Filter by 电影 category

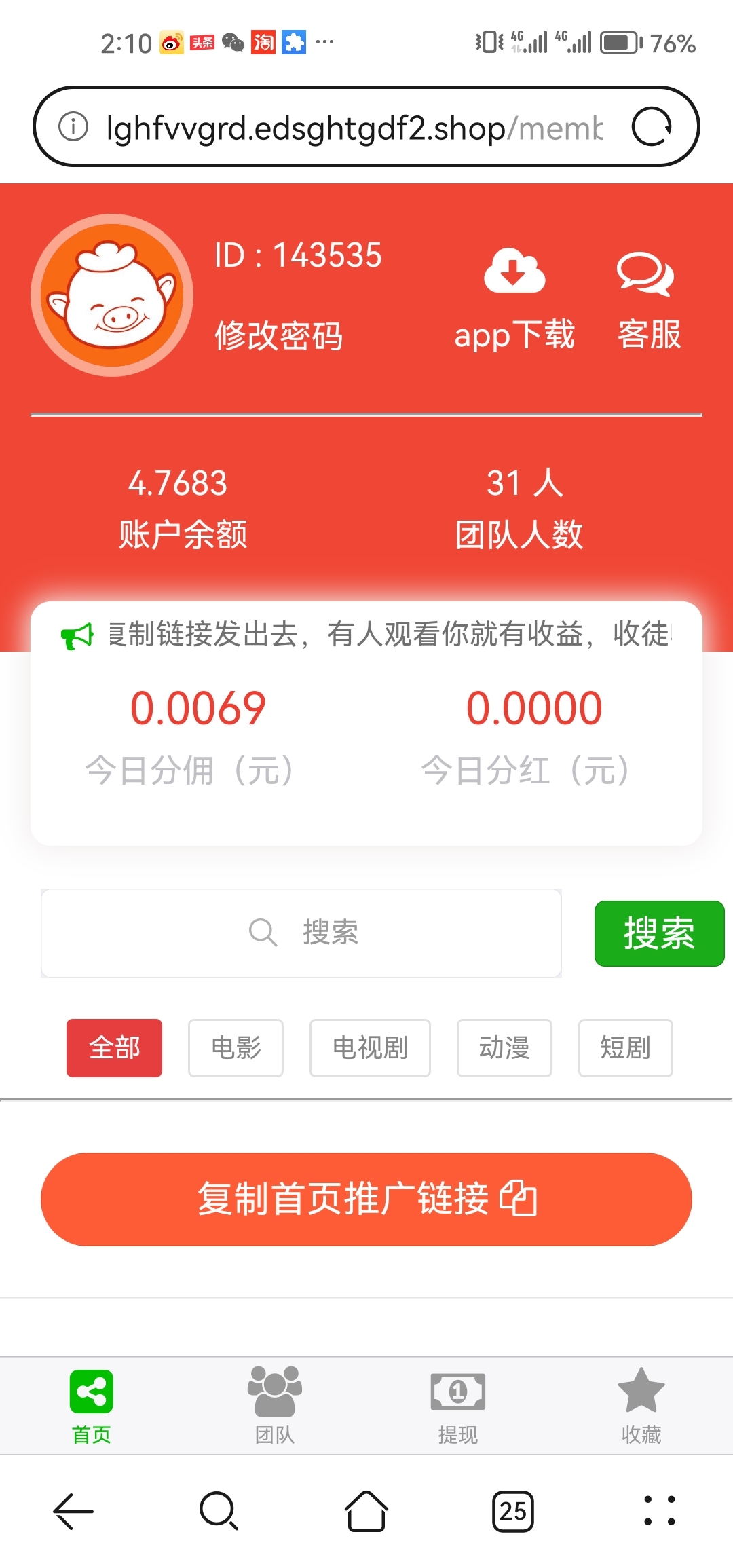coord(236,1047)
